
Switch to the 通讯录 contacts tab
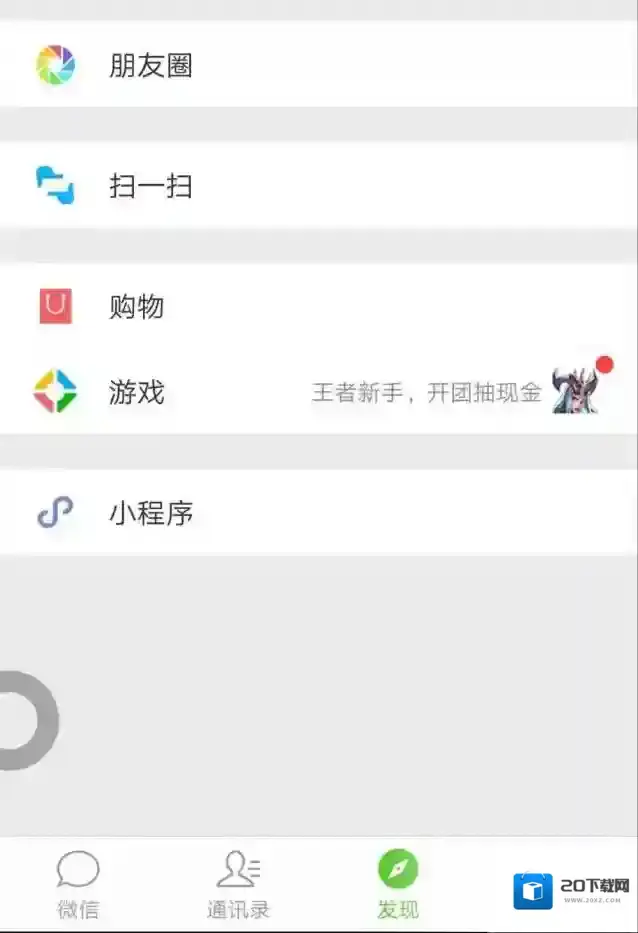[238, 884]
